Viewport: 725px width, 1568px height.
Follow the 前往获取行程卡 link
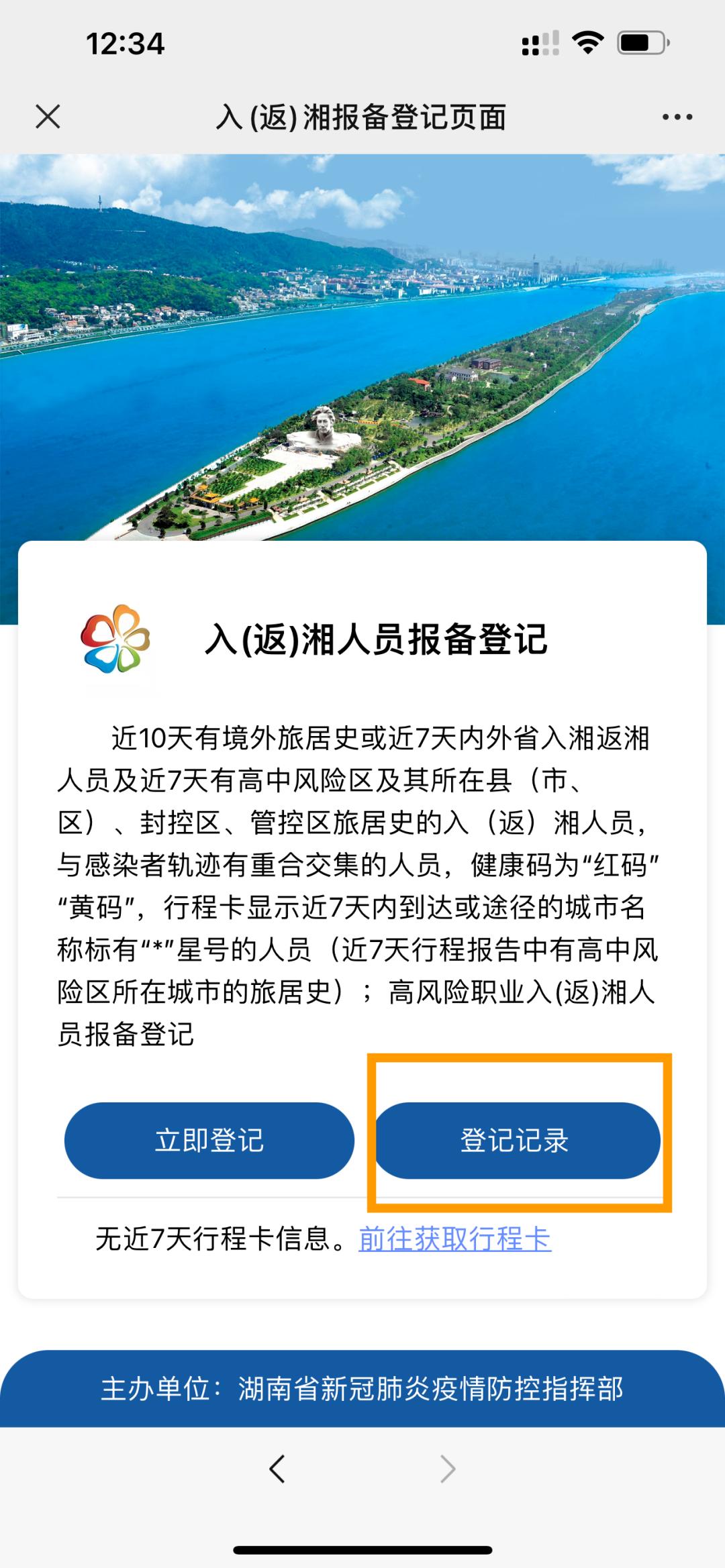454,1239
